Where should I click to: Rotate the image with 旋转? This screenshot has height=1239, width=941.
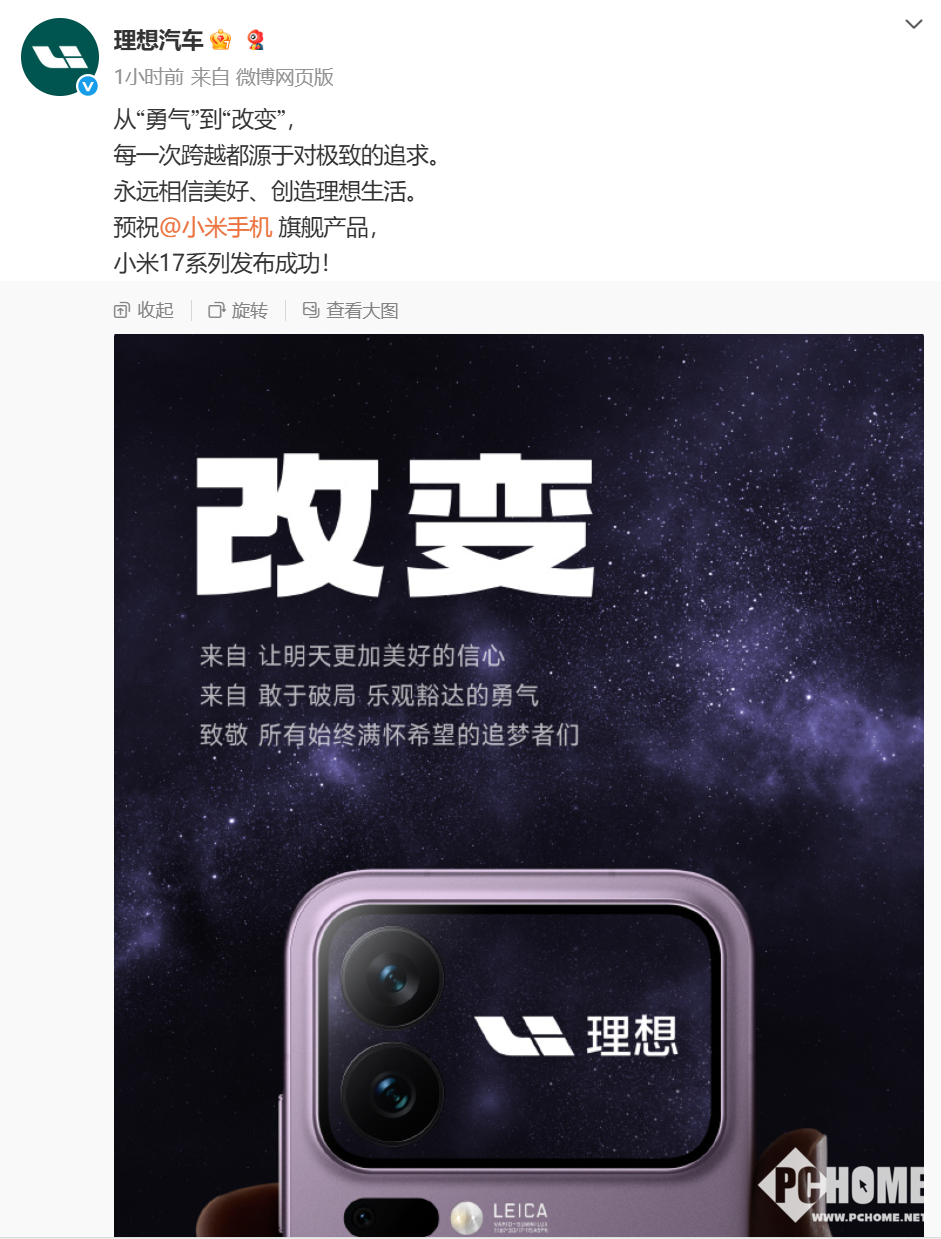tap(238, 311)
